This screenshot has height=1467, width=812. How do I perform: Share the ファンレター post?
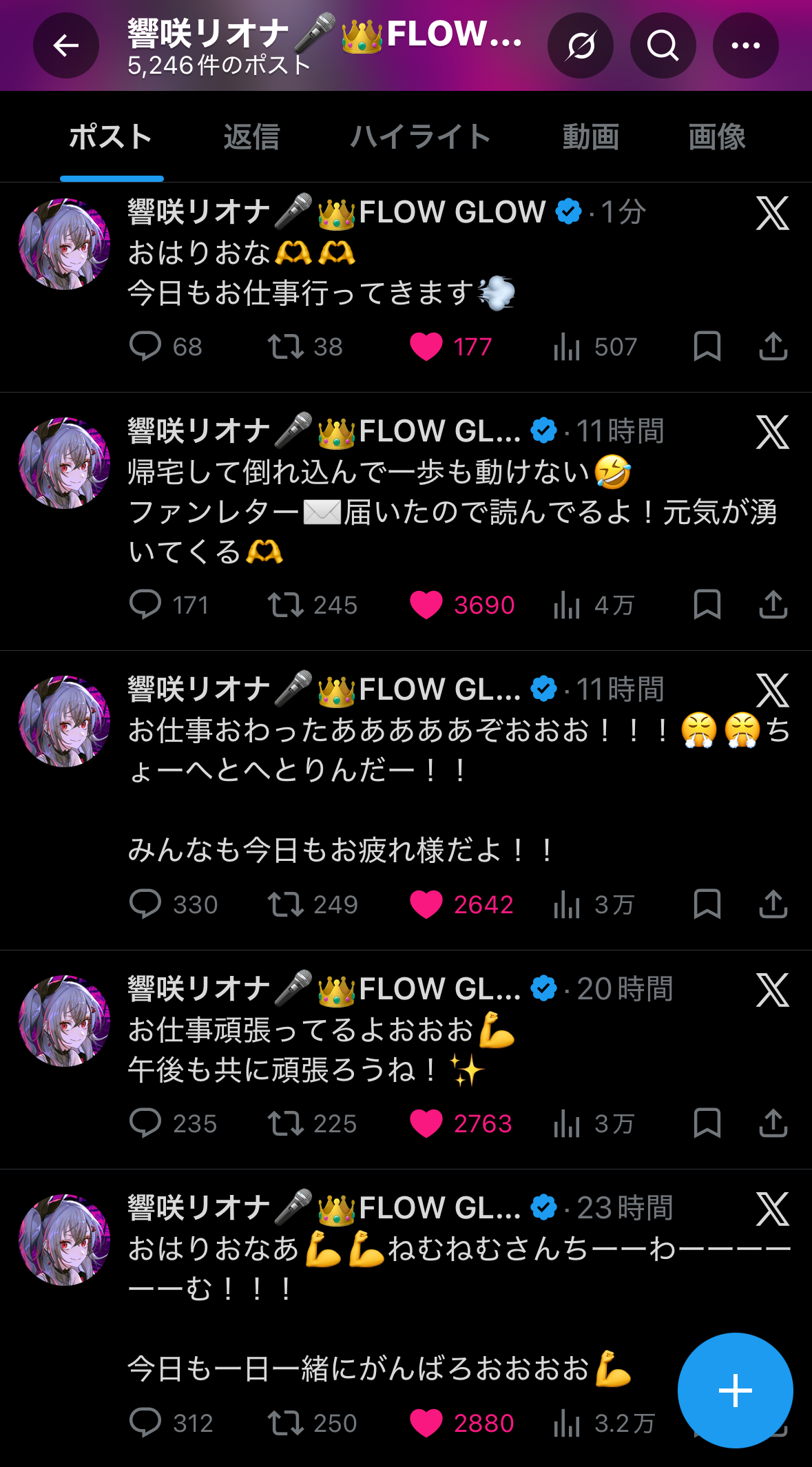[x=773, y=605]
